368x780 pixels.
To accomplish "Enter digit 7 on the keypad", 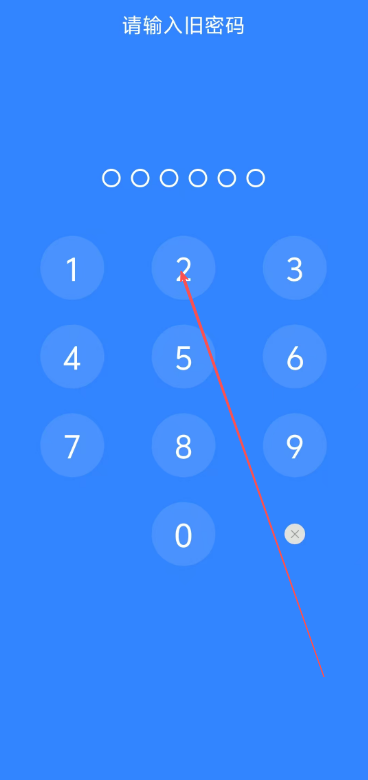I will (72, 445).
